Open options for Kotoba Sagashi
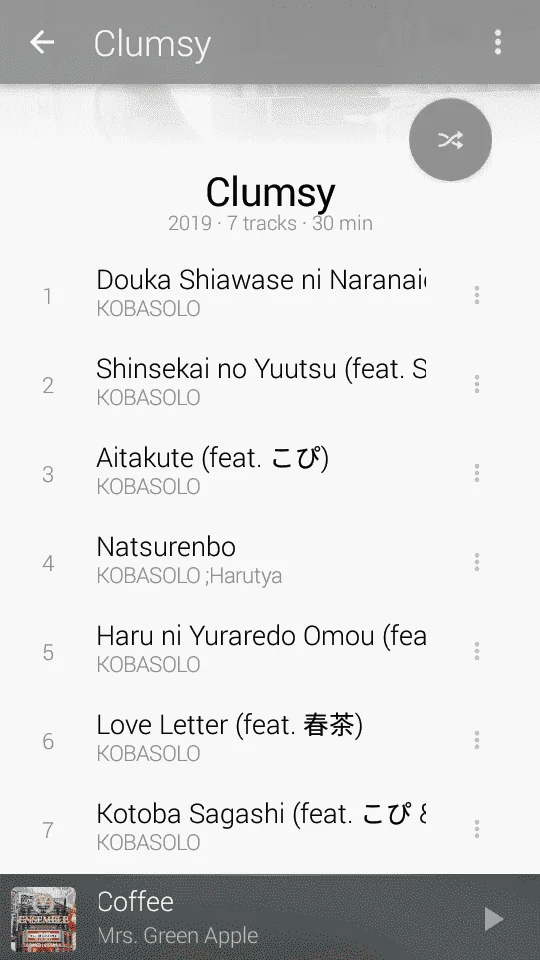Screen dimensions: 540x960 (476, 829)
